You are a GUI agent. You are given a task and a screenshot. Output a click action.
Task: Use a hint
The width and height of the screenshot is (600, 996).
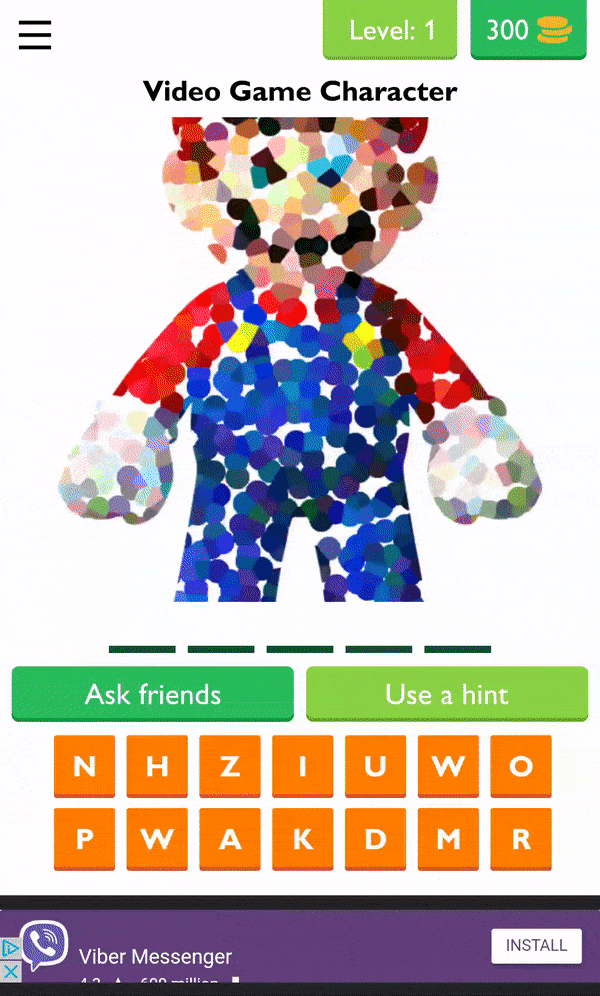click(x=447, y=694)
